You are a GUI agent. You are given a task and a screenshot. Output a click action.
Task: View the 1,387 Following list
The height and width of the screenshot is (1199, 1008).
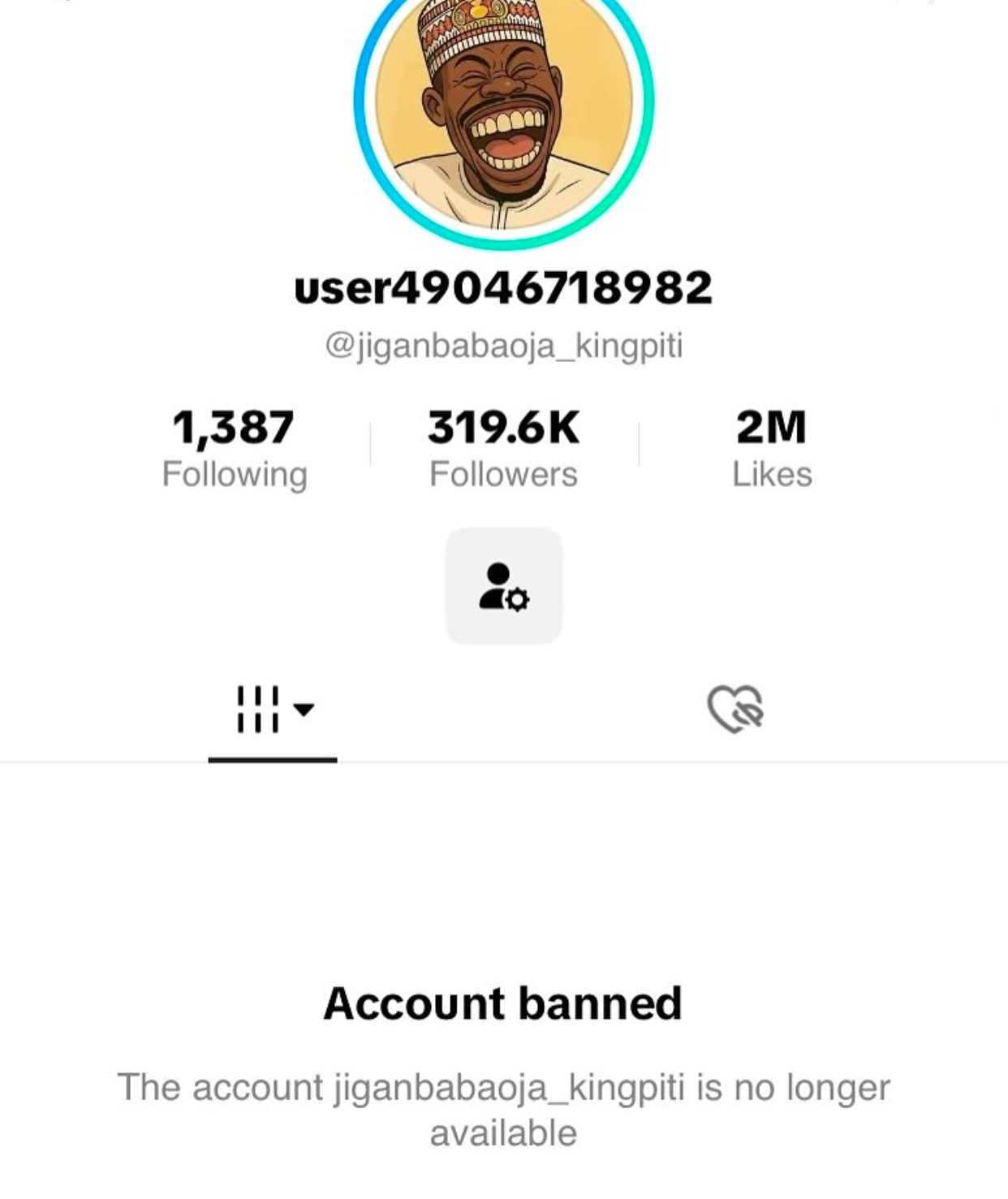(234, 448)
